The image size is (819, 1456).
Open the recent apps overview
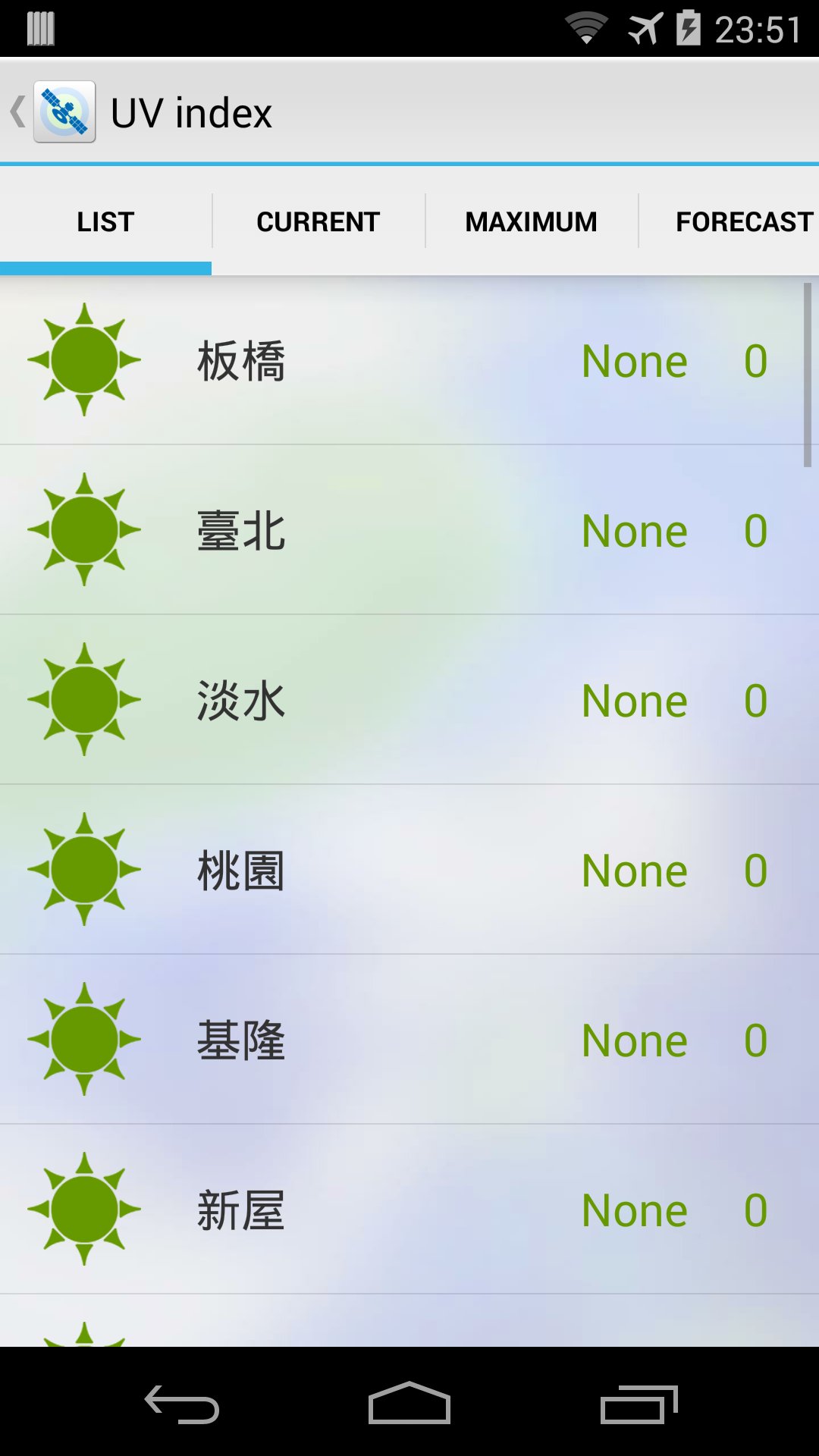[x=638, y=1403]
